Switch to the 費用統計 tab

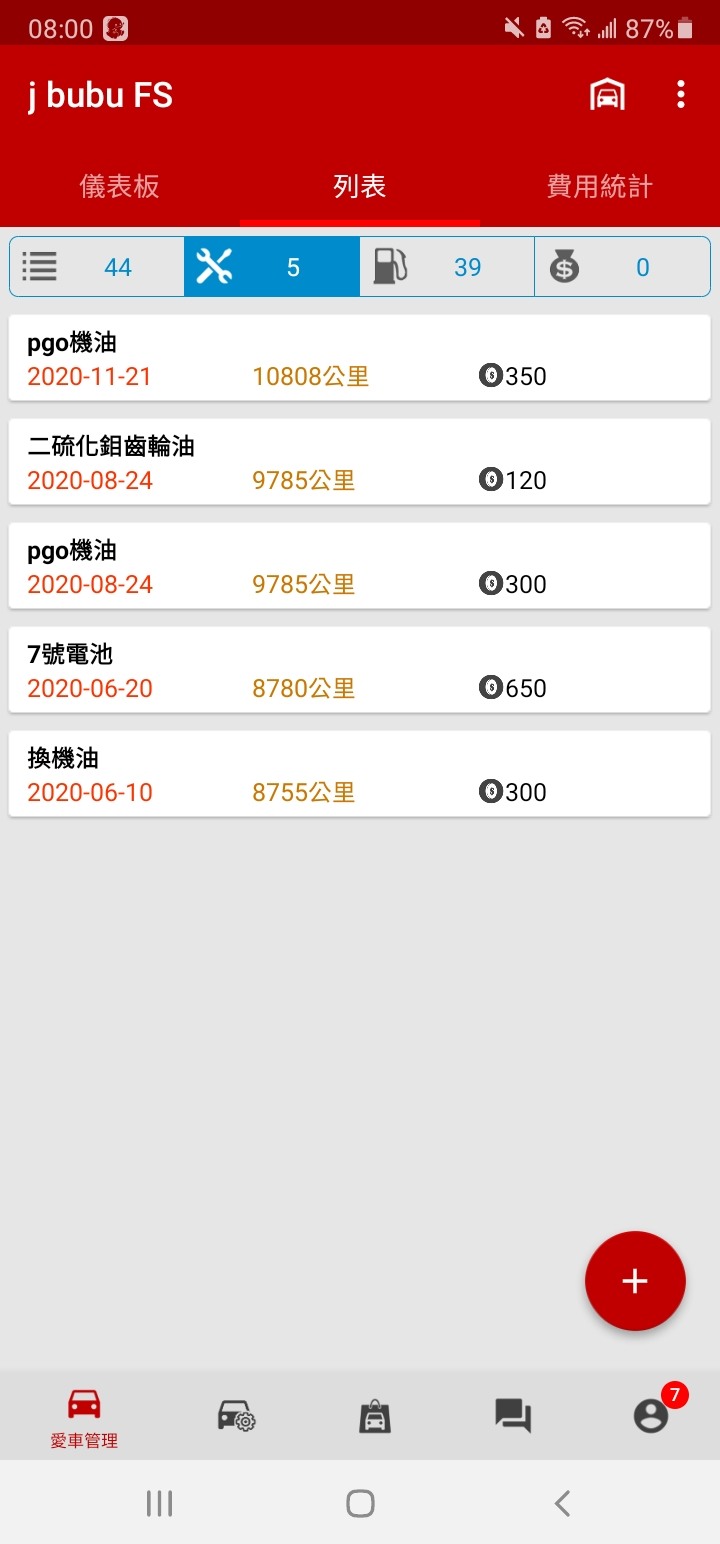coord(600,186)
